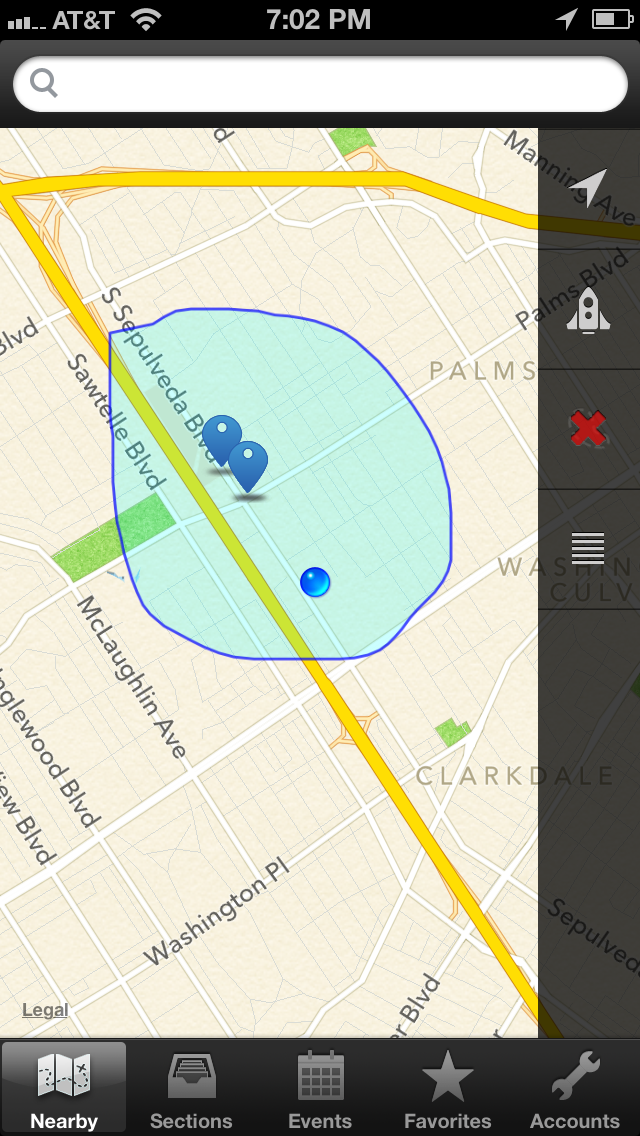Switch to the Sections tab
Image resolution: width=640 pixels, height=1136 pixels.
pos(191,1088)
